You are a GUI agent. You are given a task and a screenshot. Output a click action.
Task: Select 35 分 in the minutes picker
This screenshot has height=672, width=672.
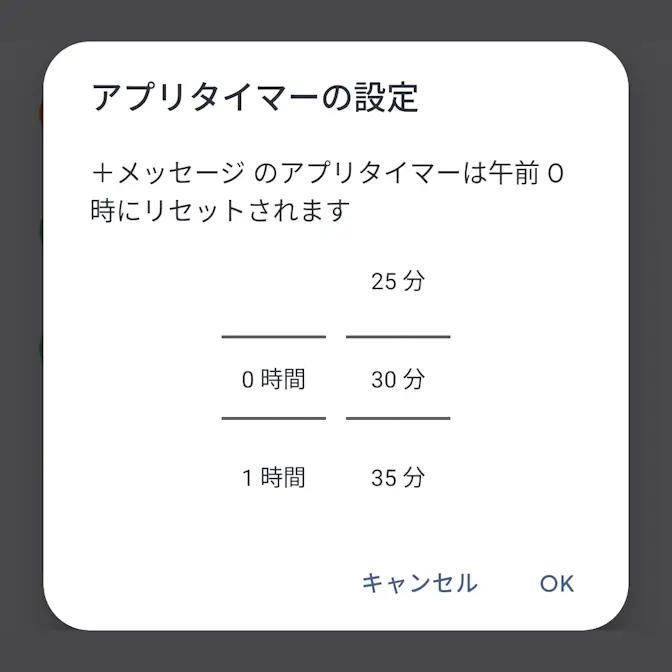click(397, 478)
